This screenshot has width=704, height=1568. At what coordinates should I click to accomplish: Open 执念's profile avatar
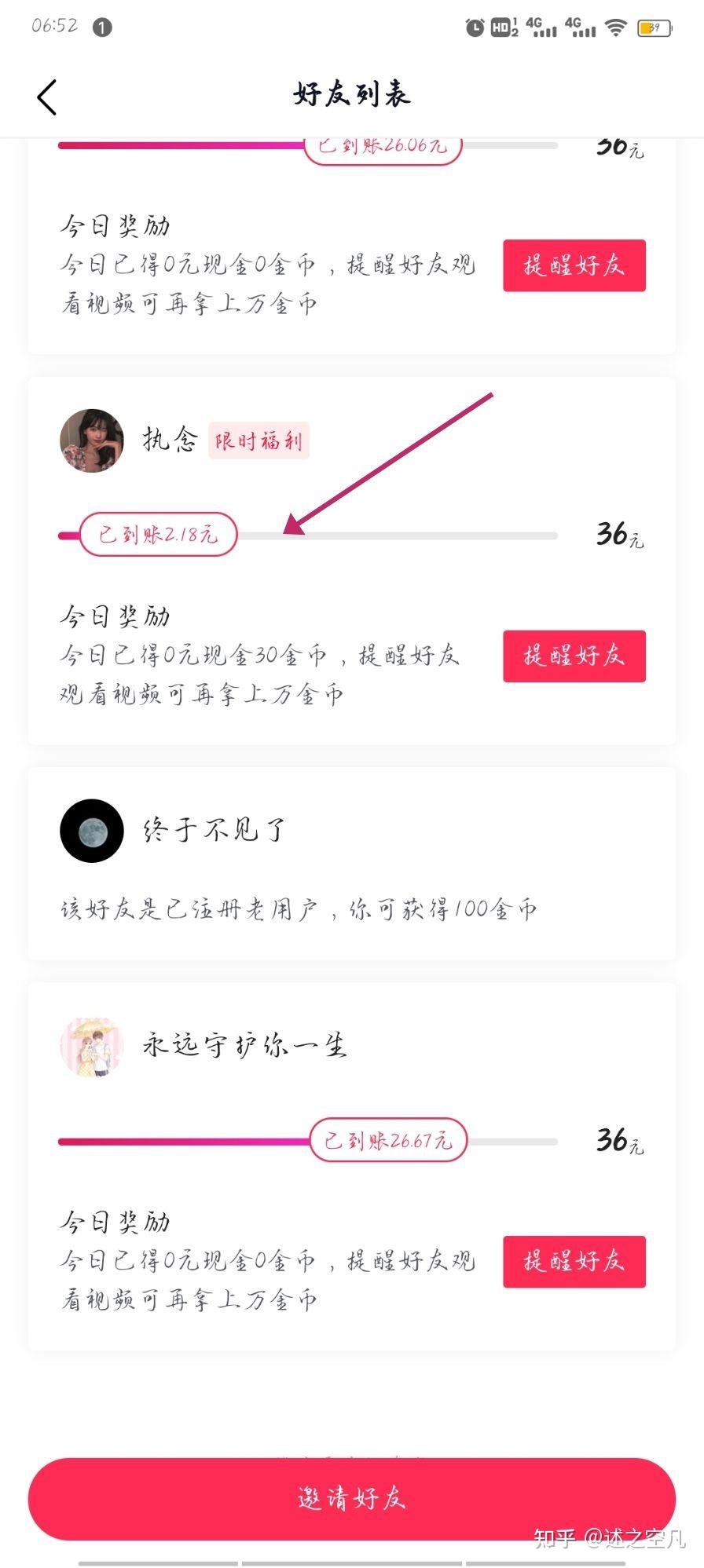tap(92, 440)
